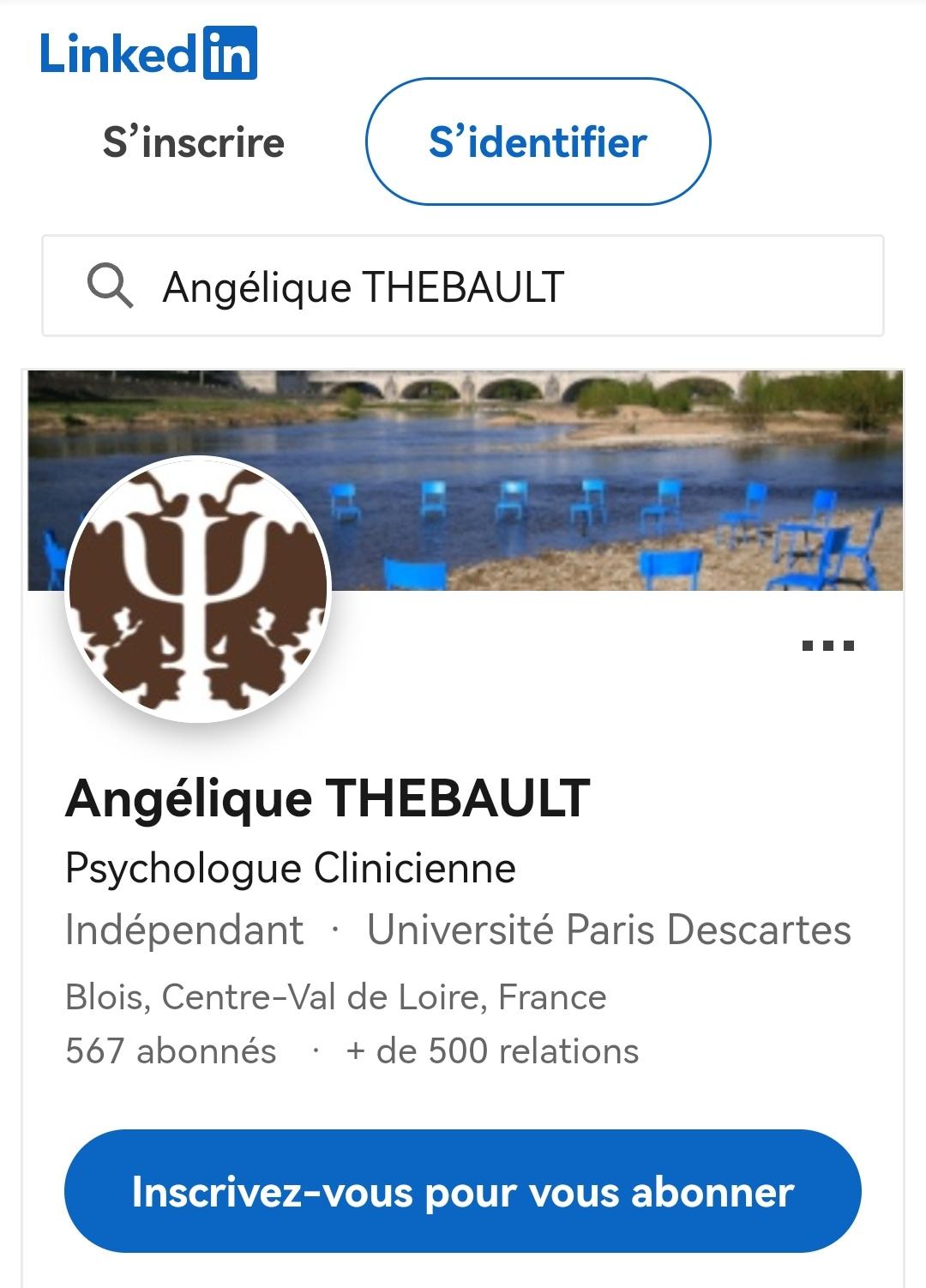This screenshot has height=1288, width=926.
Task: Open the S'identifier login button
Action: [538, 142]
